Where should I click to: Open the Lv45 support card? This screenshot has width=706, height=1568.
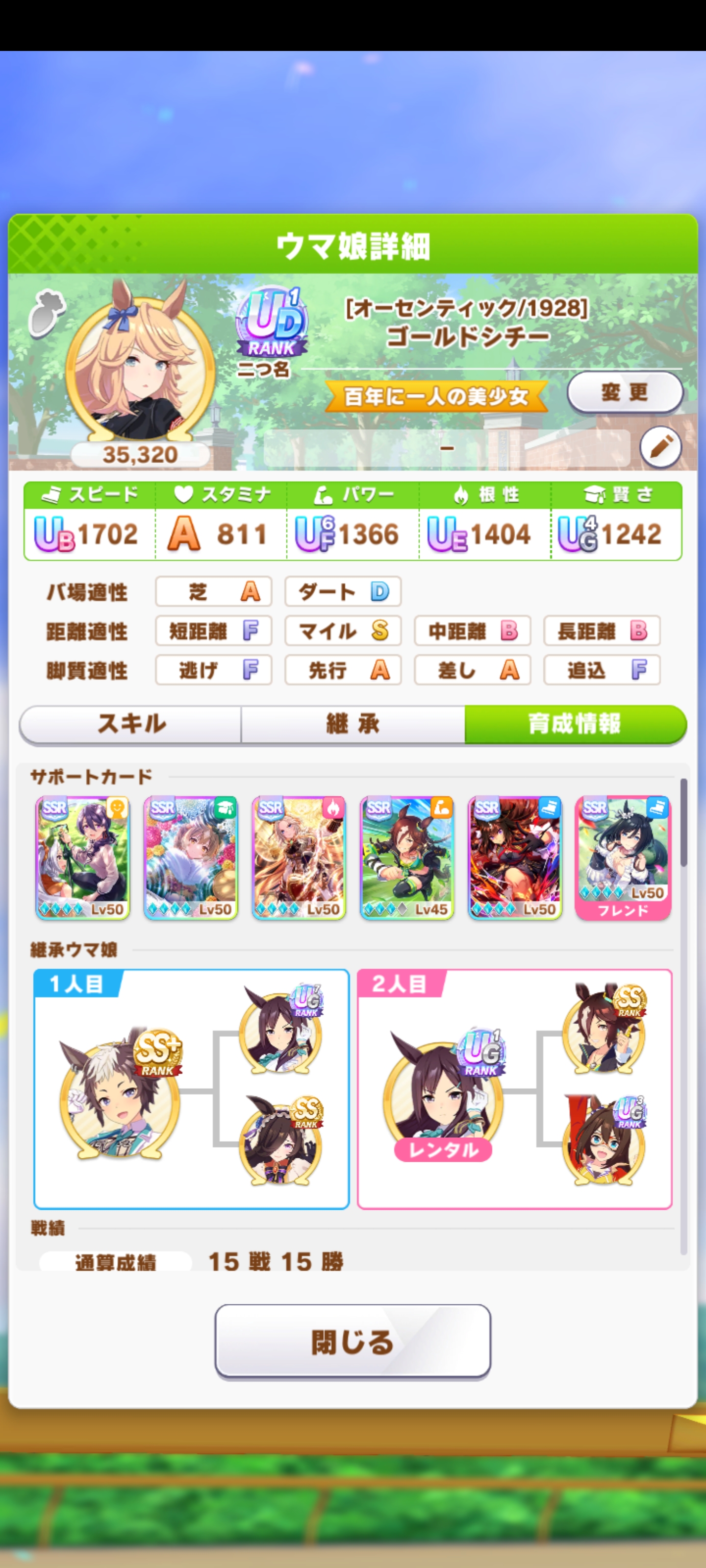pyautogui.click(x=407, y=857)
